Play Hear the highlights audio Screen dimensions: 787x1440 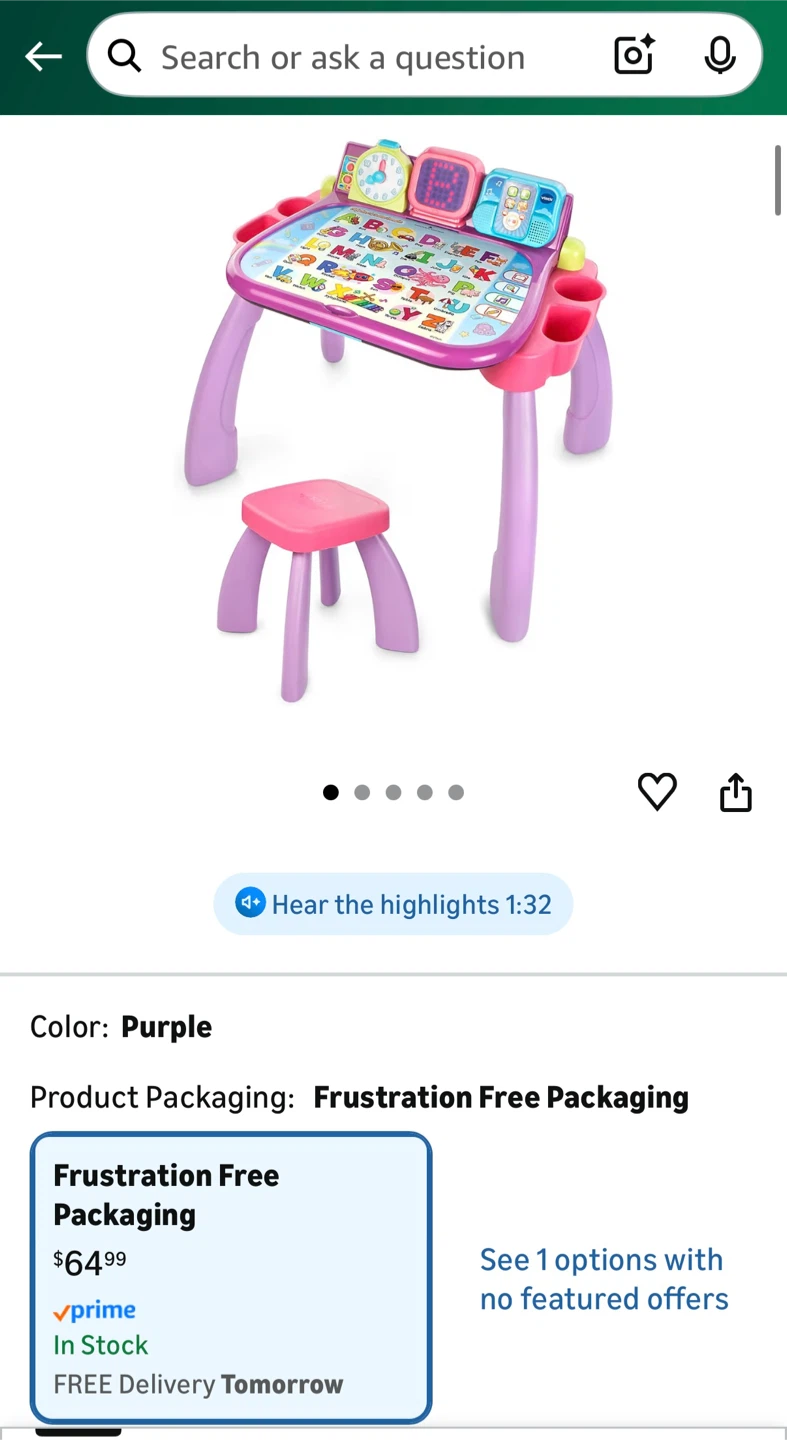(x=393, y=904)
